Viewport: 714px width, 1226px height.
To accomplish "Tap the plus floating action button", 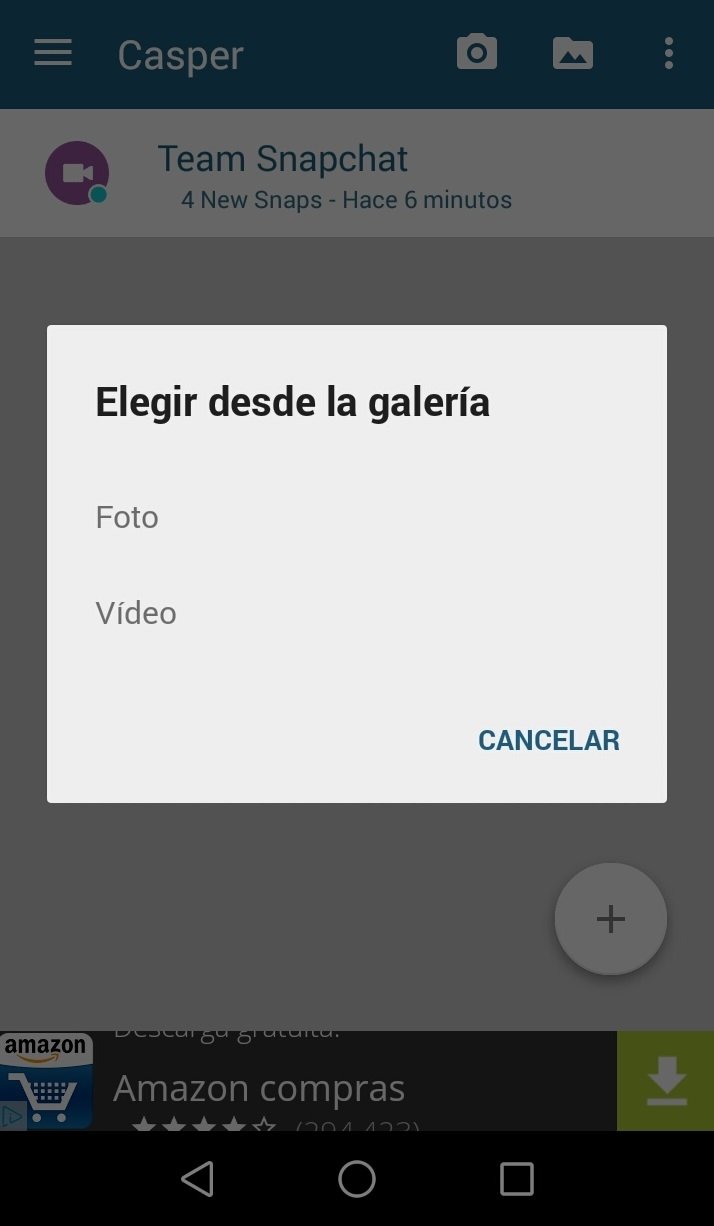I will click(611, 919).
